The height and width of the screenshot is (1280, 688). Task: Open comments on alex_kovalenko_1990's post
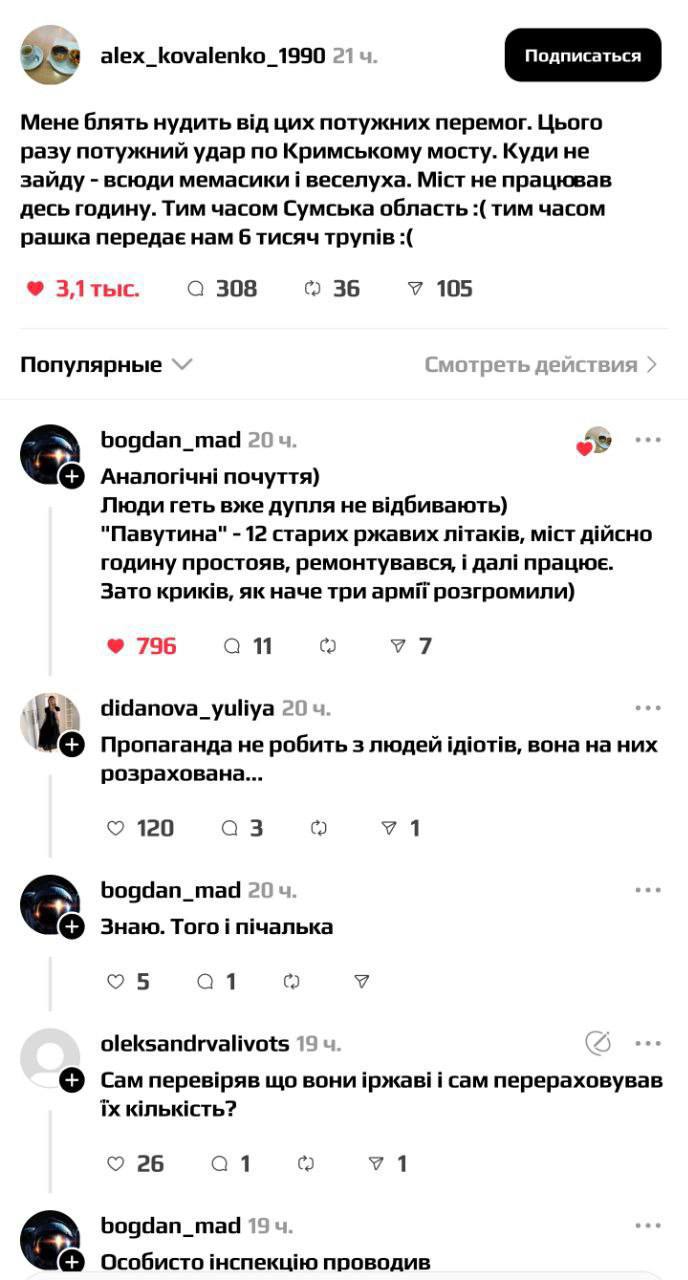[196, 289]
